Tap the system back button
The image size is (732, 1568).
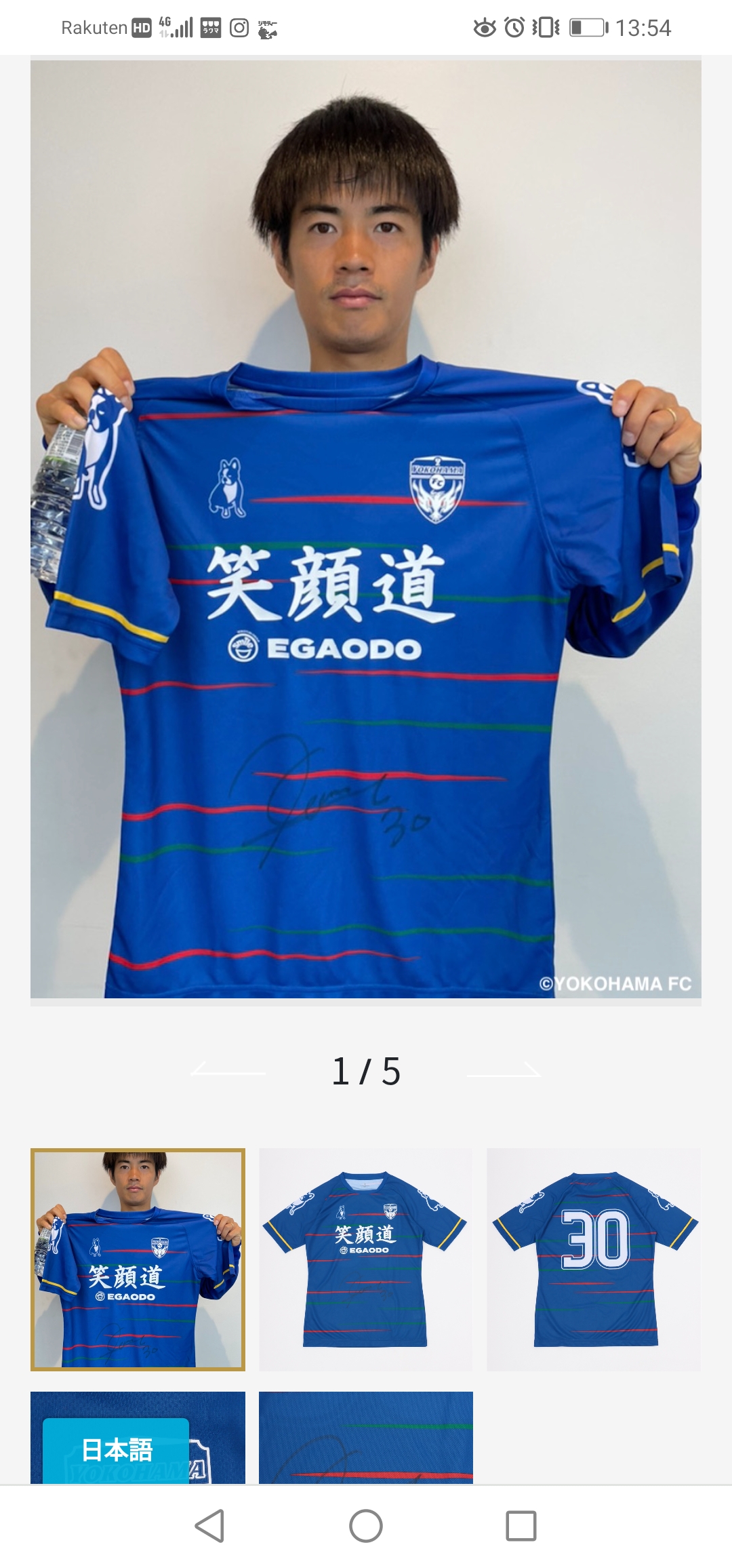[x=209, y=1527]
